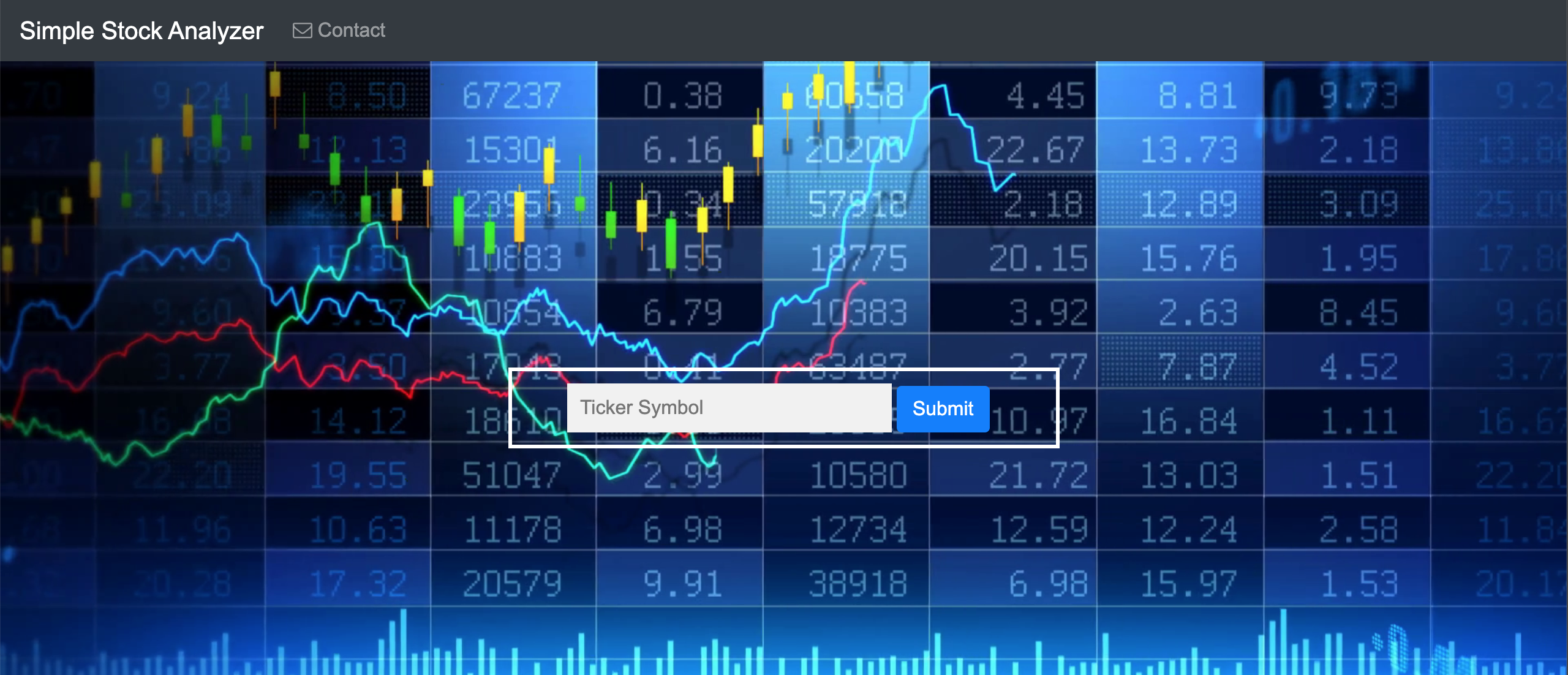Open the Contact link
The height and width of the screenshot is (675, 1568).
tap(340, 30)
